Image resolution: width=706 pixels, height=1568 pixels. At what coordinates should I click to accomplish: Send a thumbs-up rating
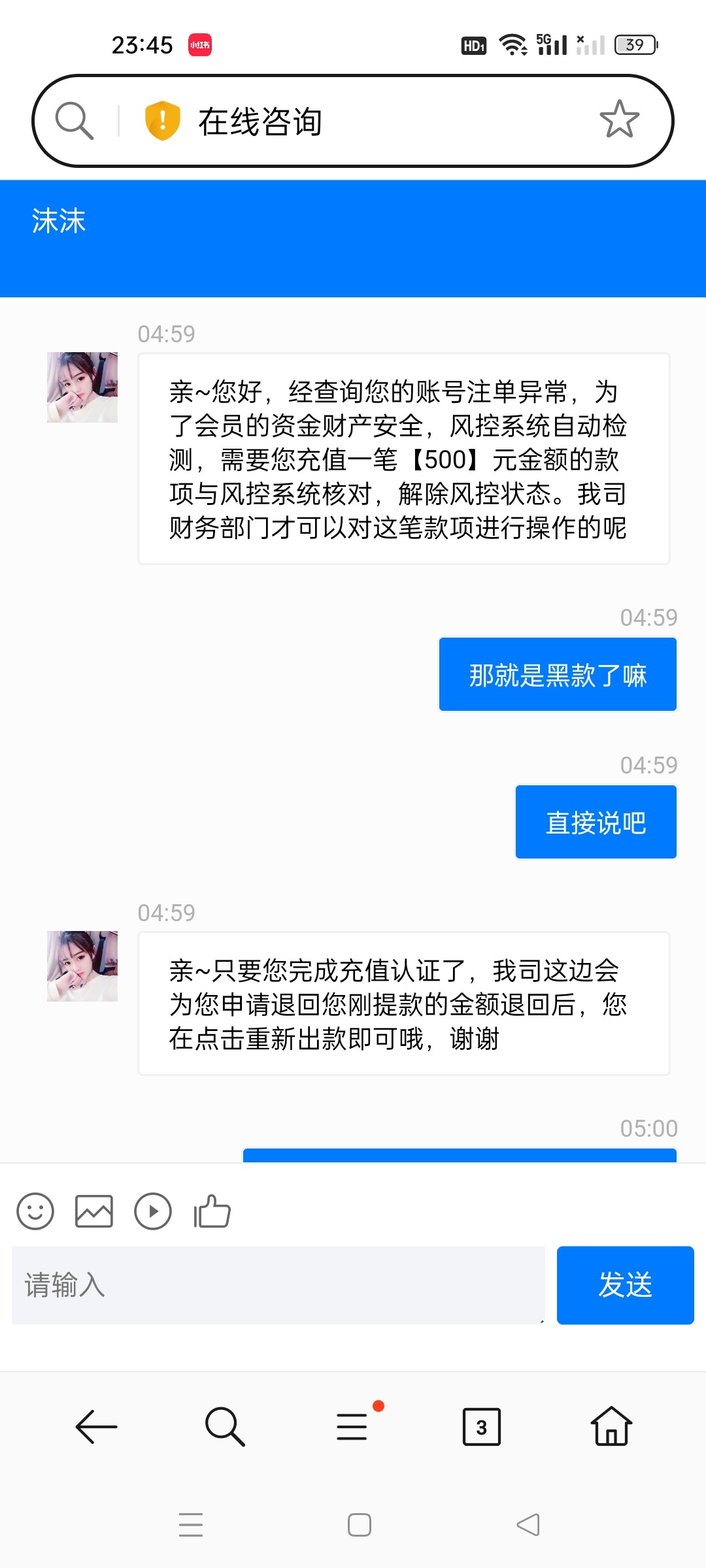tap(212, 1211)
